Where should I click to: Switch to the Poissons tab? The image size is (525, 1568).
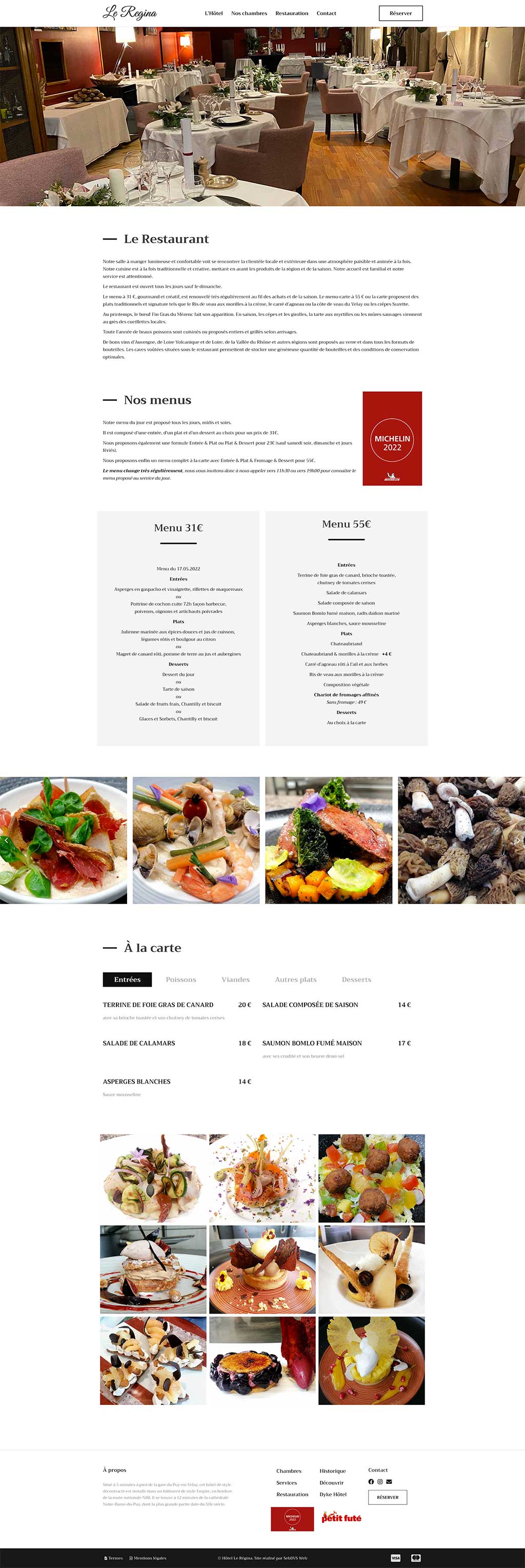(180, 979)
